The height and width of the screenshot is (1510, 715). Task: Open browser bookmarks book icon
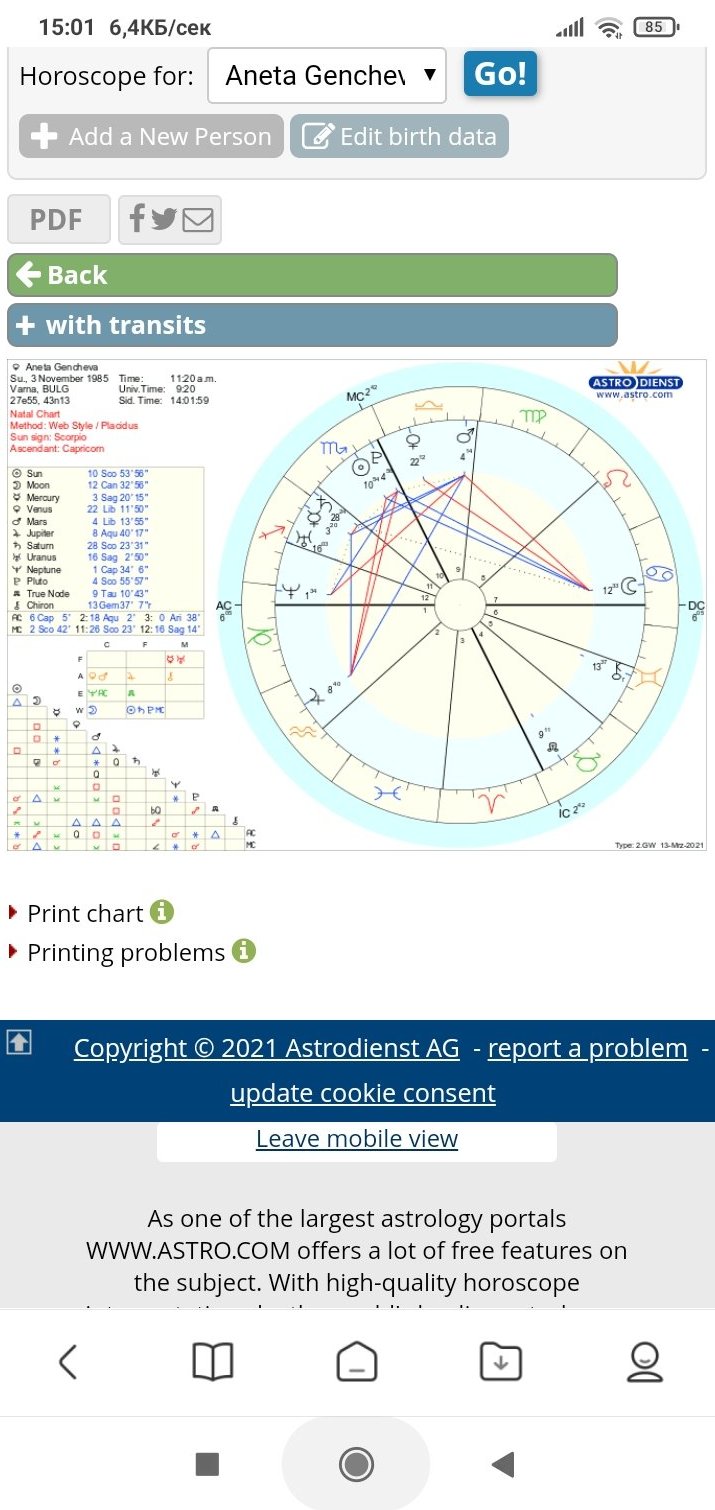(x=212, y=1362)
